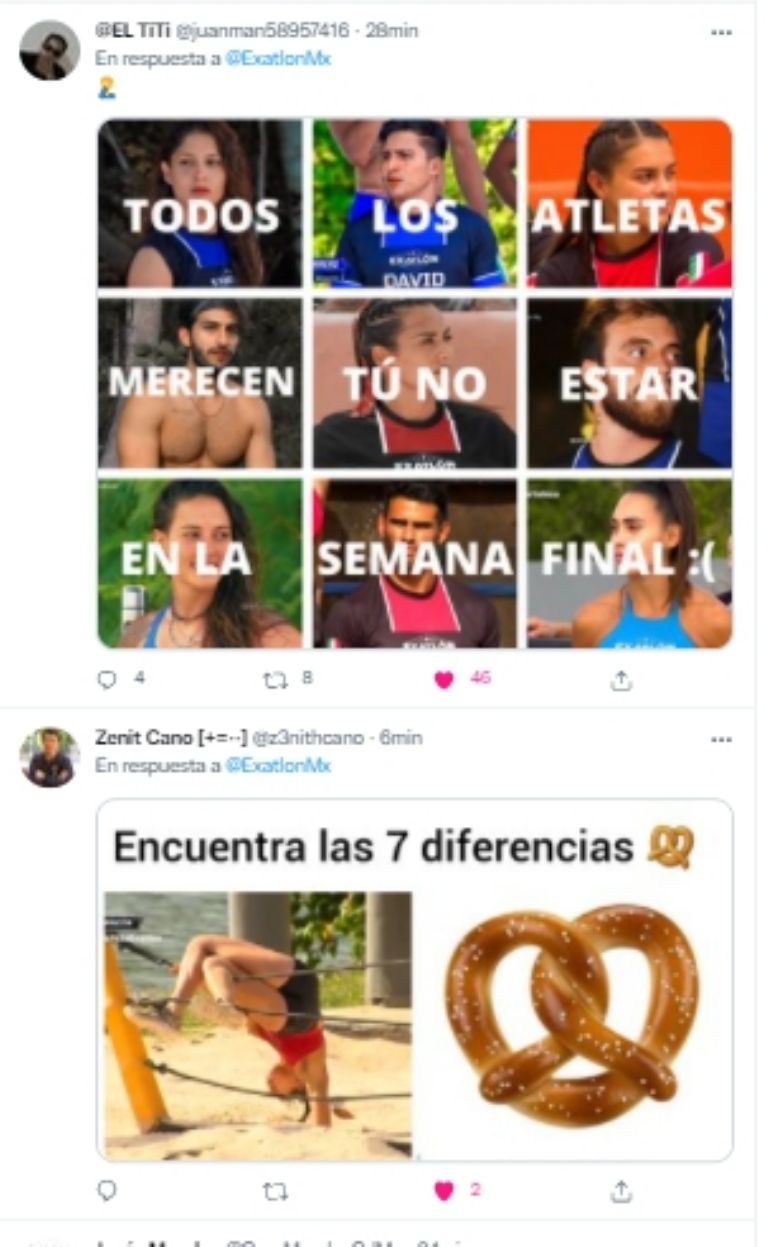This screenshot has width=768, height=1247.
Task: Reply to EL TiTi's tweet
Action: [x=107, y=679]
